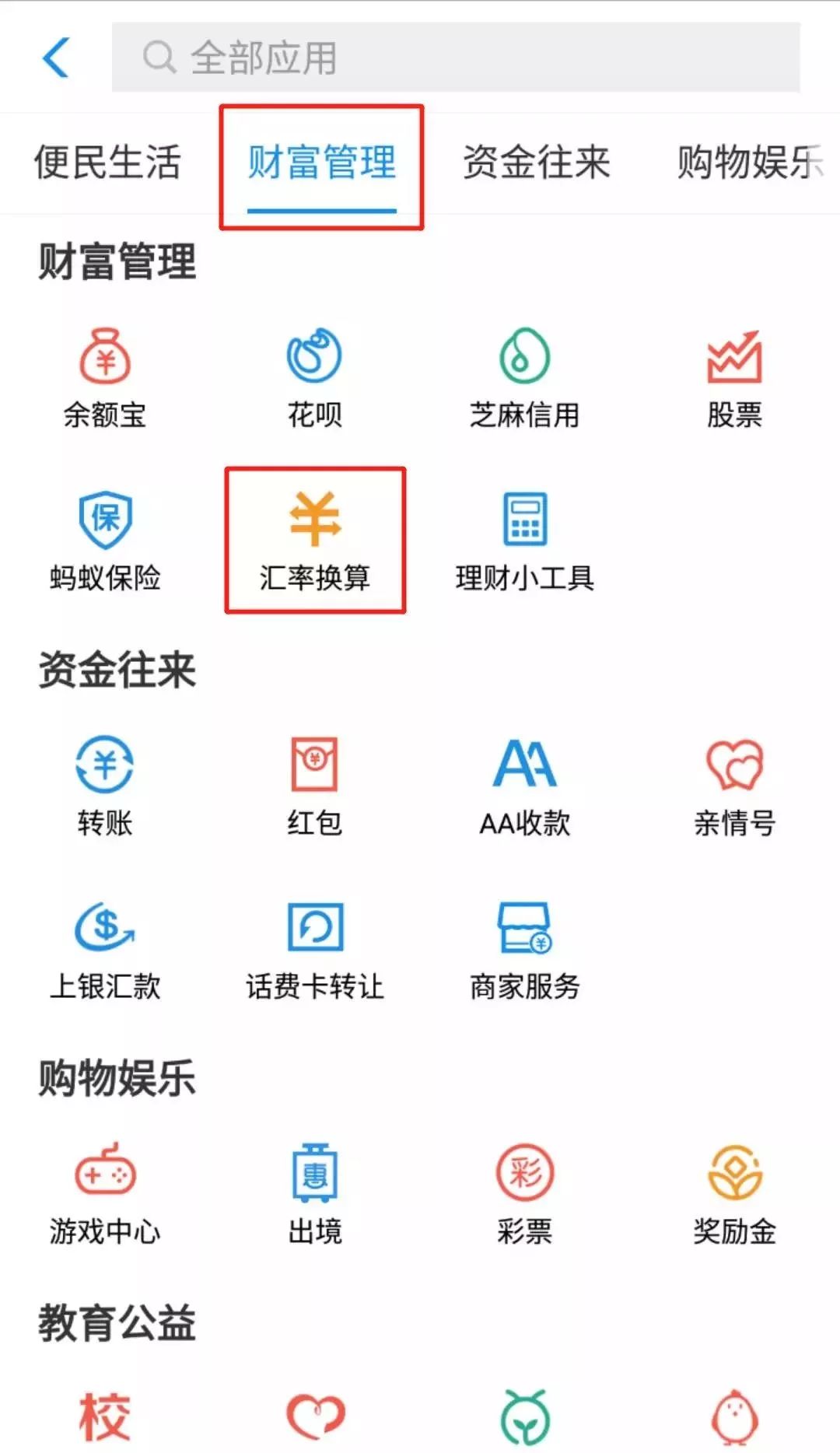Open 汇率换算 currency converter

click(x=315, y=541)
